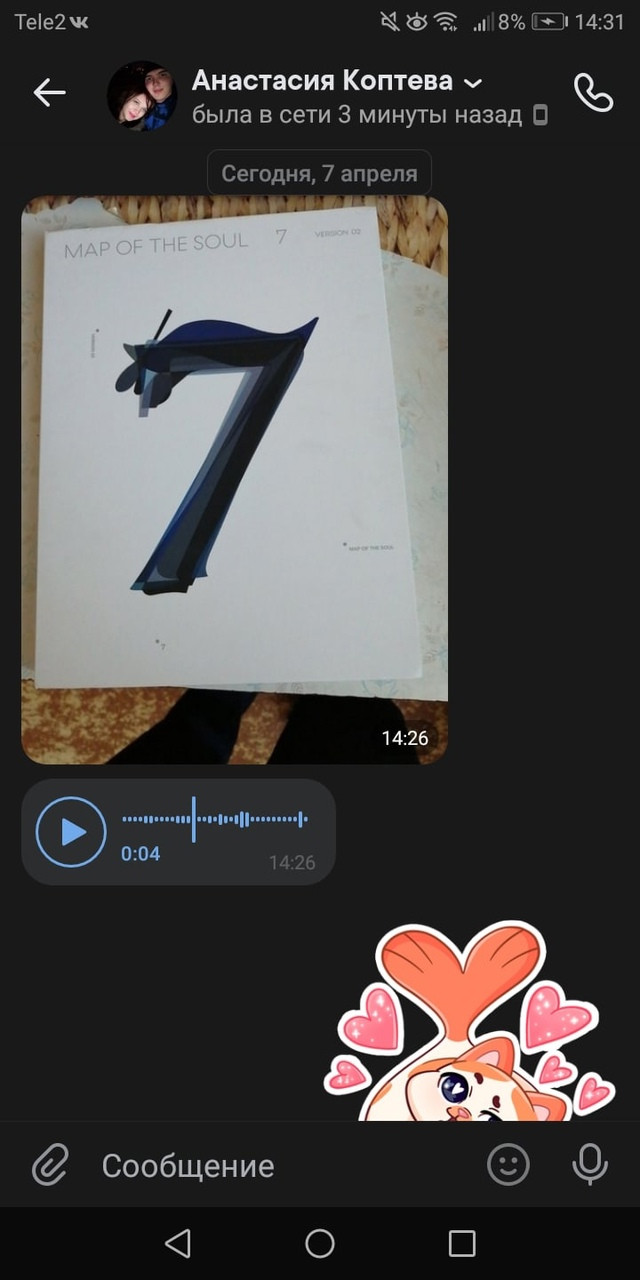Viewport: 640px width, 1280px height.
Task: Play the 0:04 voice message
Action: click(x=71, y=832)
